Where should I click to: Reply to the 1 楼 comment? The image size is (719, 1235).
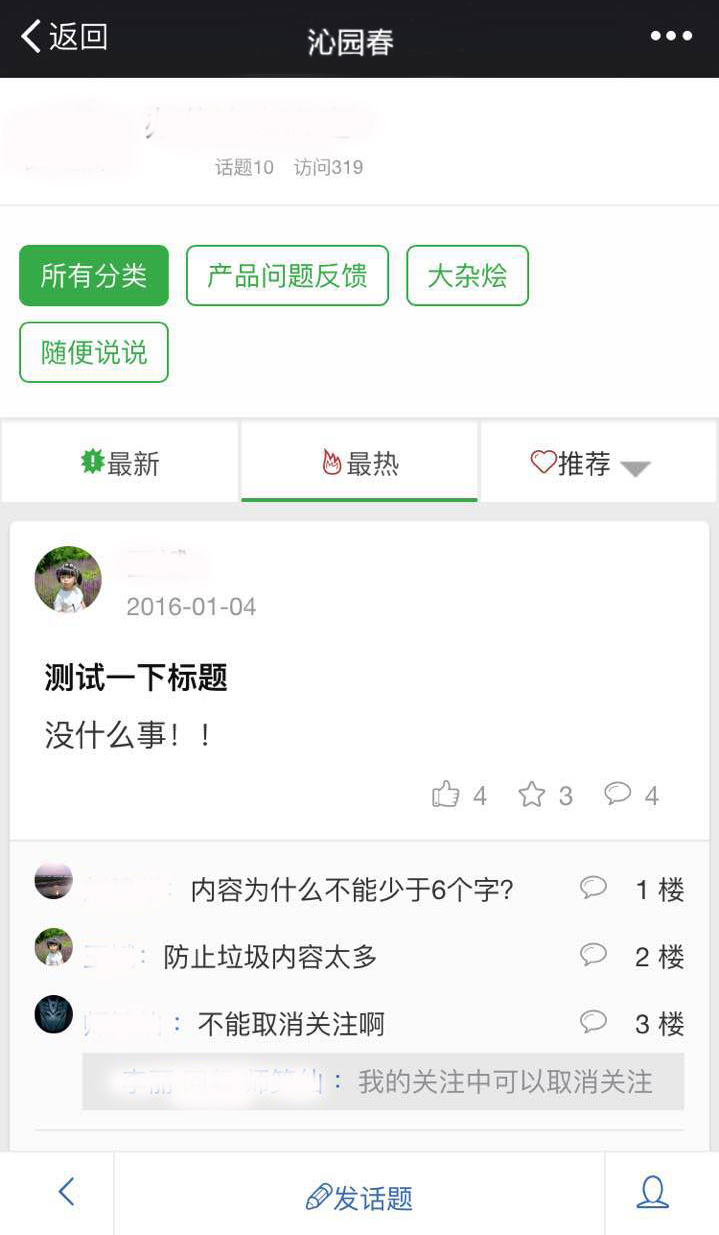594,888
